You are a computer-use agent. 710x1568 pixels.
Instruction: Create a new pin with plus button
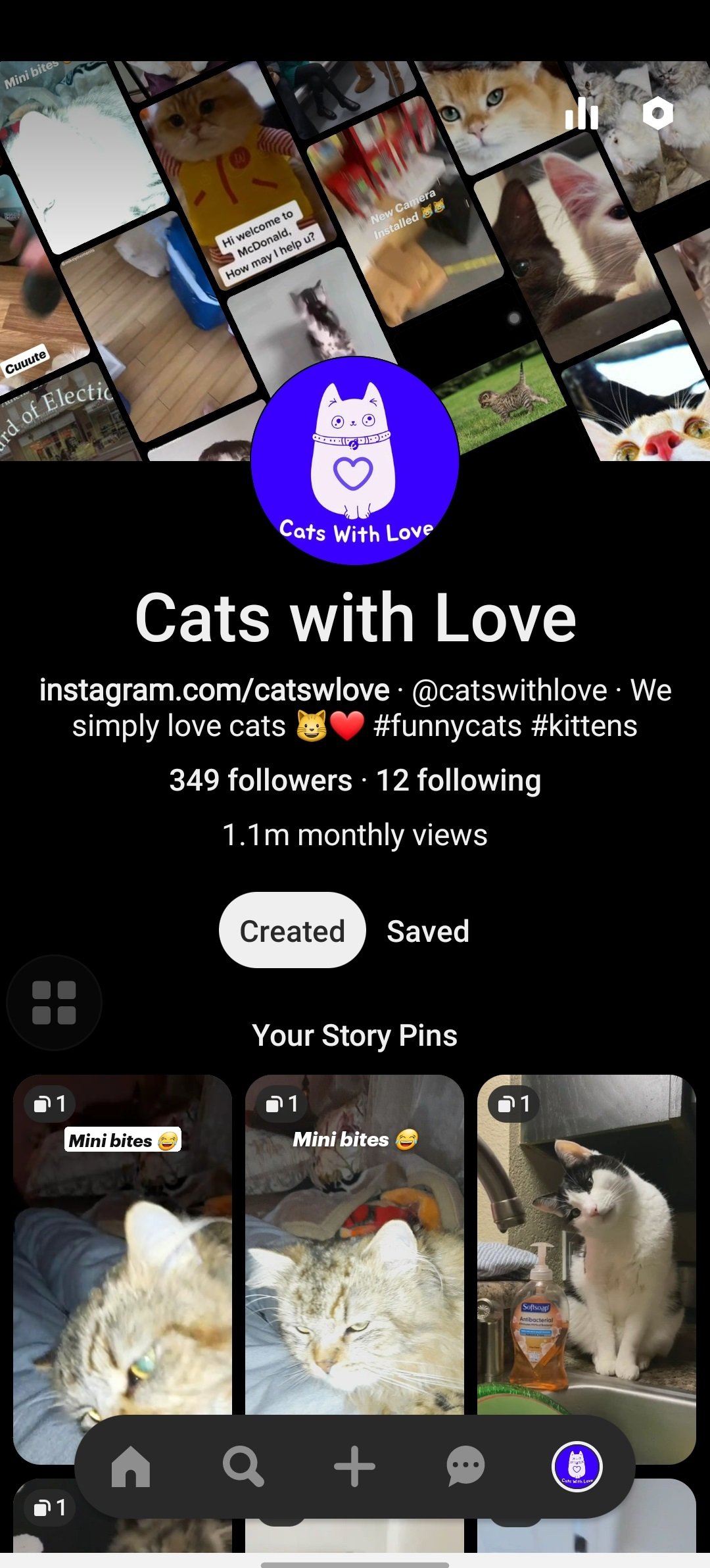354,1466
